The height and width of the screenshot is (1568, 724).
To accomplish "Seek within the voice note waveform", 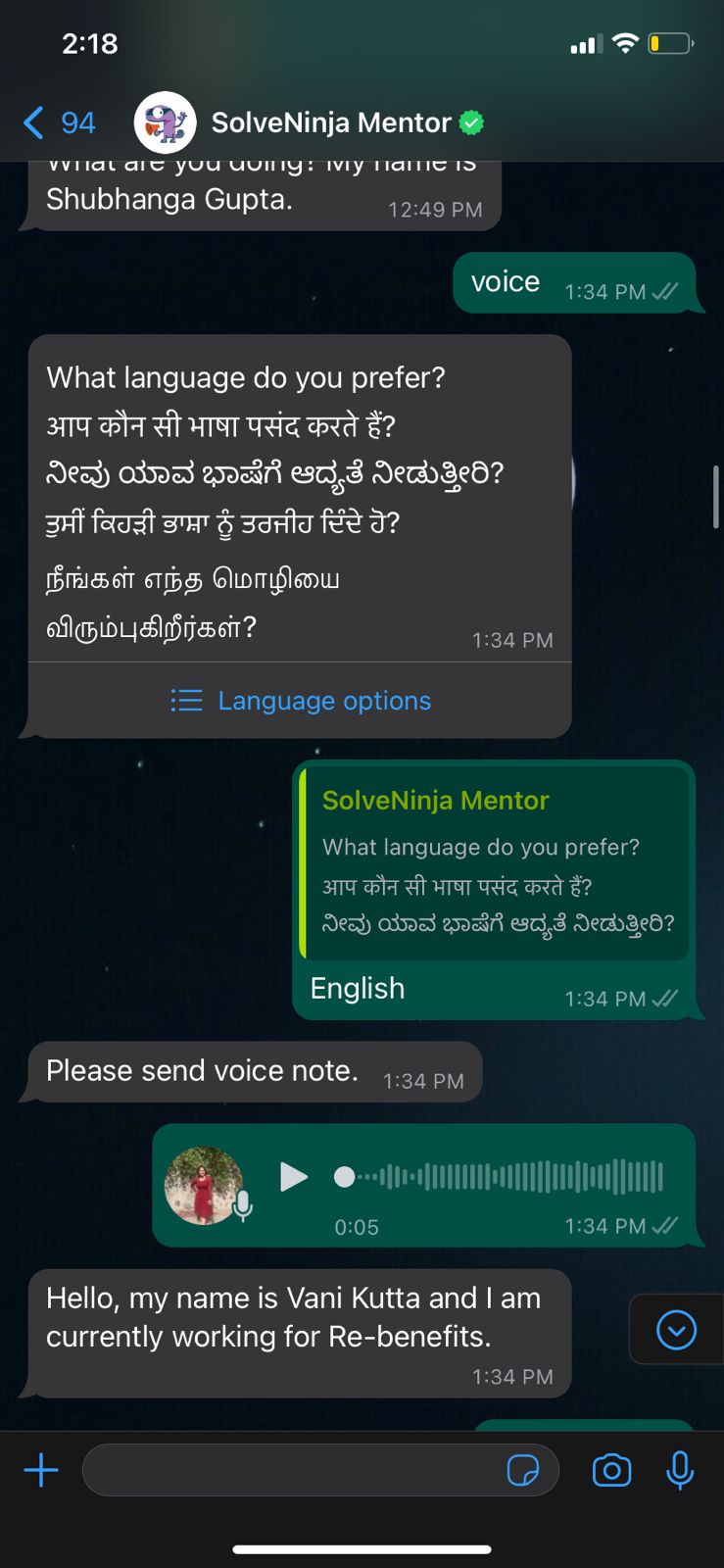I will tap(509, 1176).
